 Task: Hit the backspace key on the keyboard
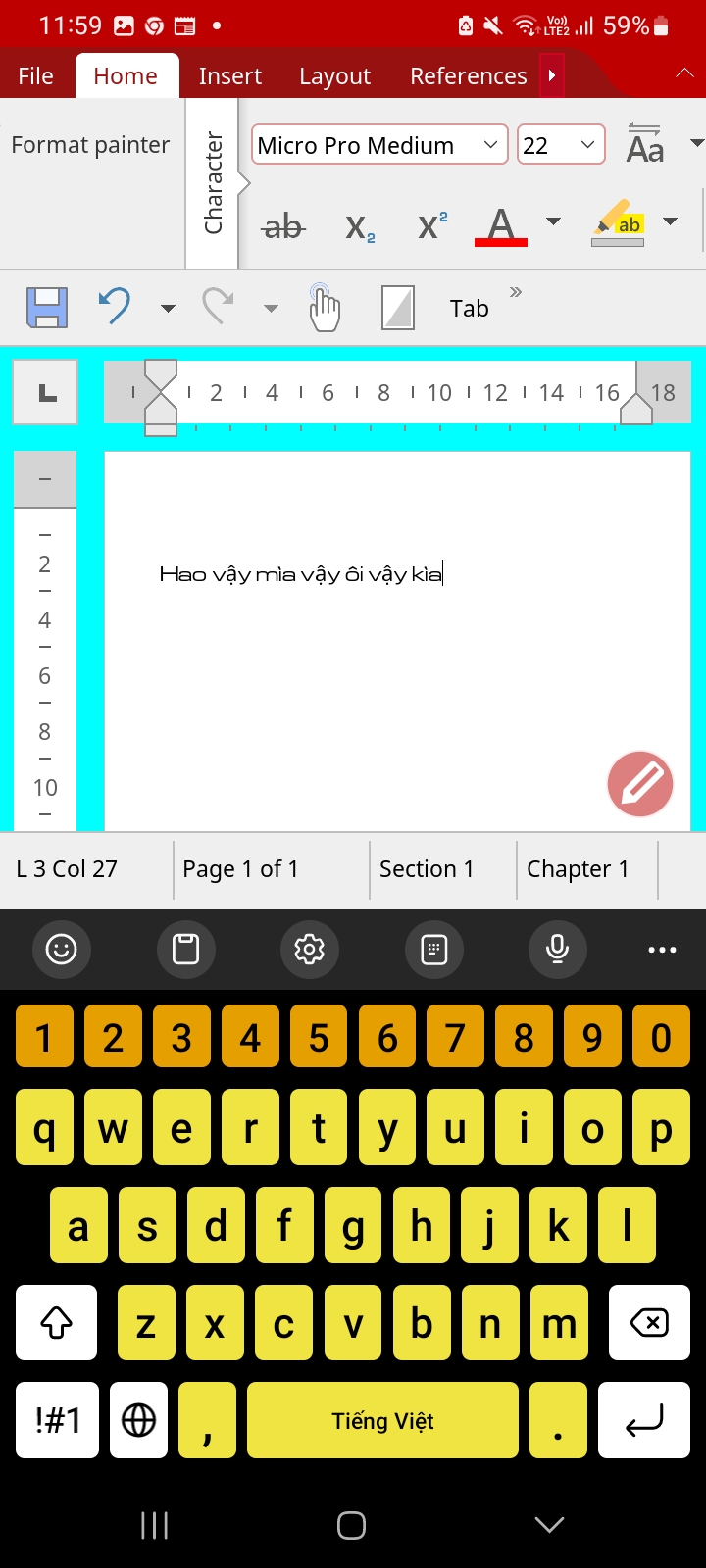point(648,1323)
